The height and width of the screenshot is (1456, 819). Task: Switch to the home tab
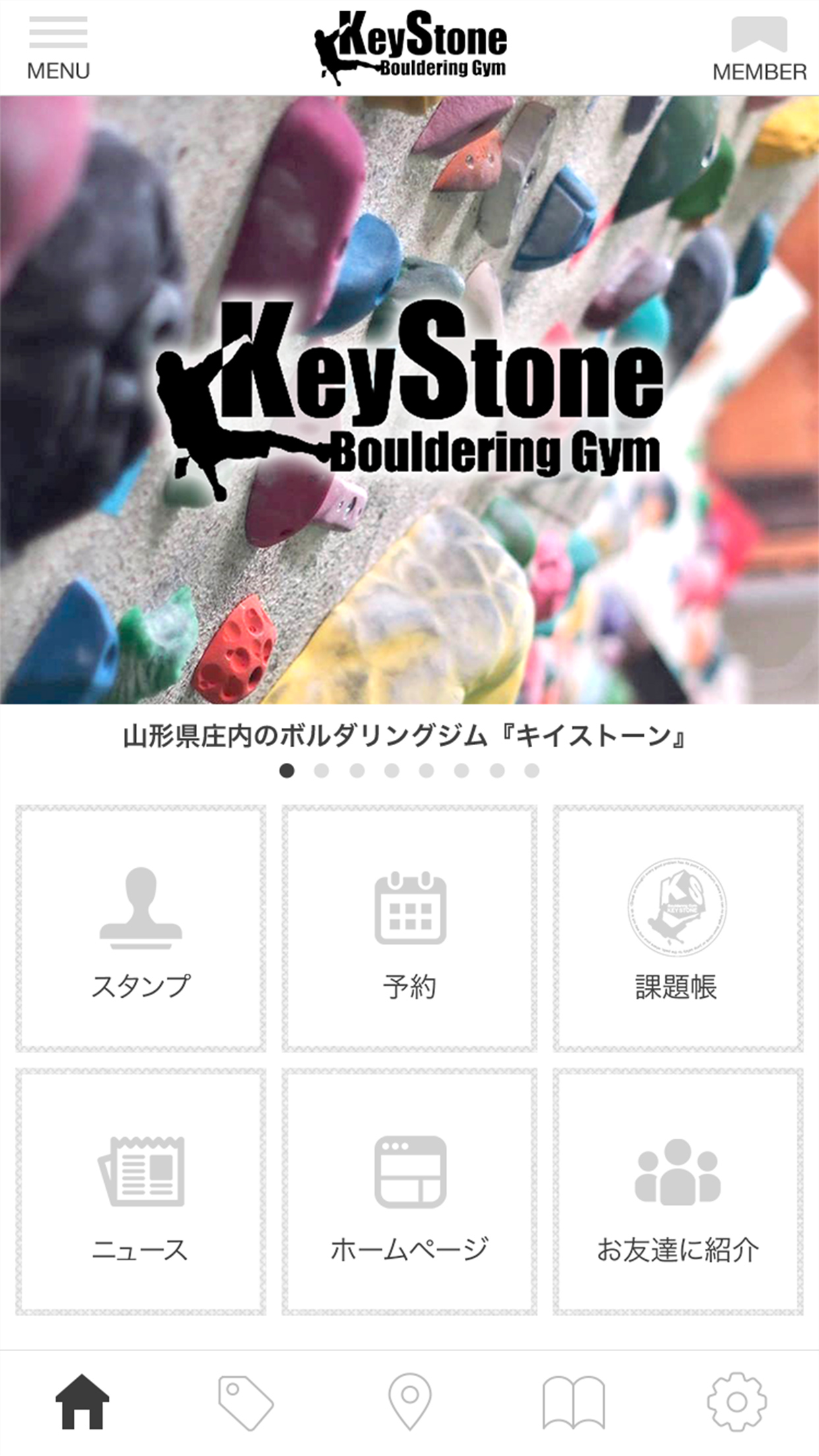point(82,1402)
